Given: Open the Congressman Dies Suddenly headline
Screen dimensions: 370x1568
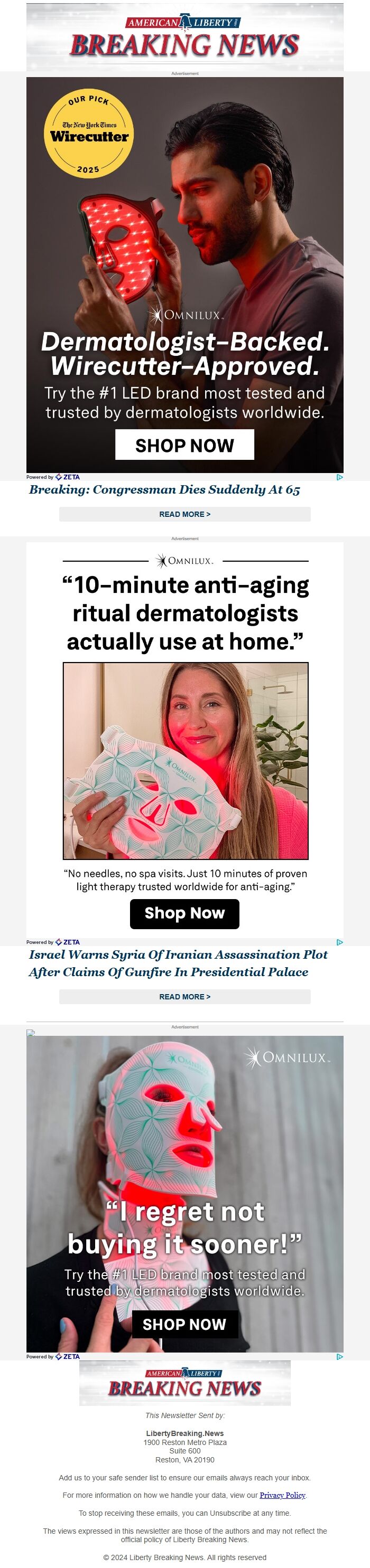Looking at the screenshot, I should pyautogui.click(x=164, y=489).
